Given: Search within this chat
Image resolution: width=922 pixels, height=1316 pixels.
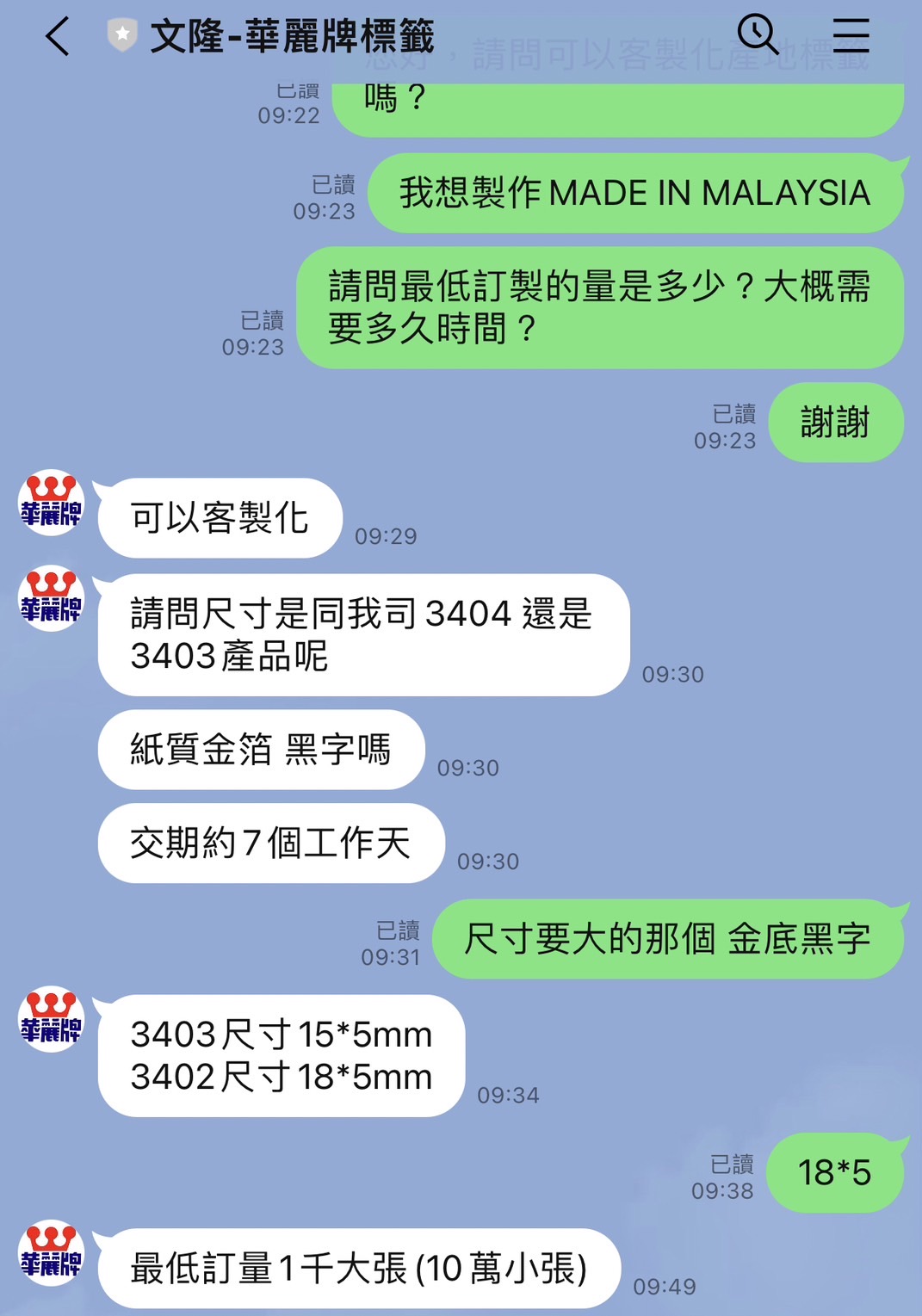Looking at the screenshot, I should point(758,35).
